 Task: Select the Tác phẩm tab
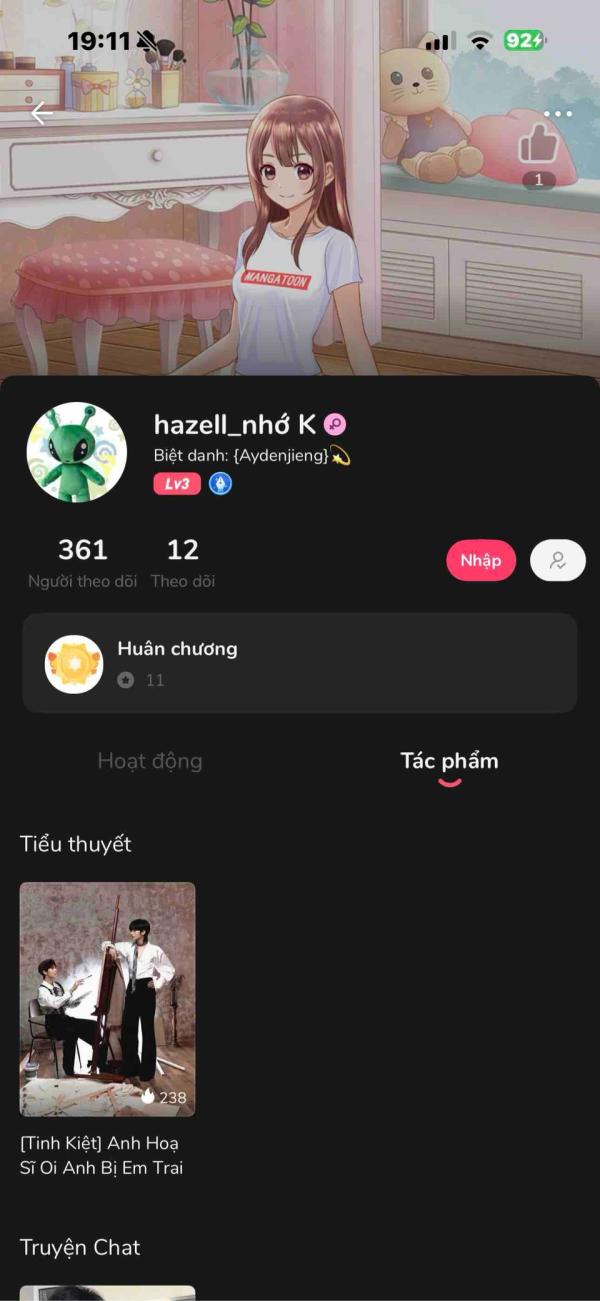(449, 761)
